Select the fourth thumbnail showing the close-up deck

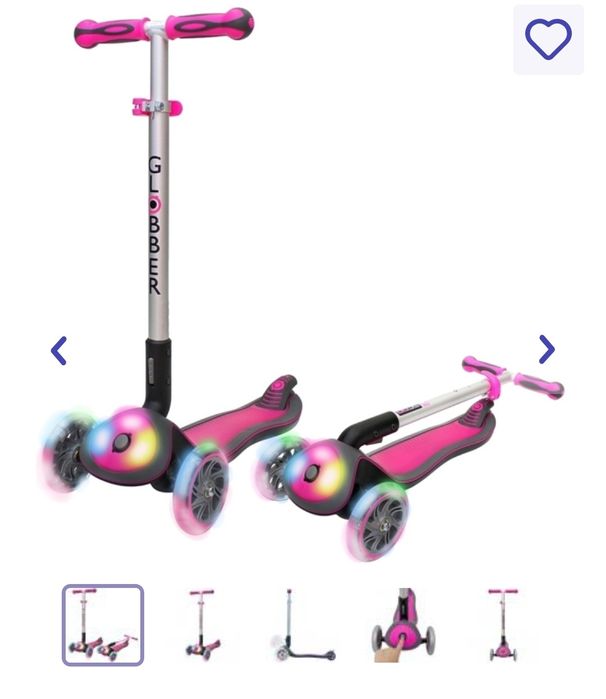[403, 625]
